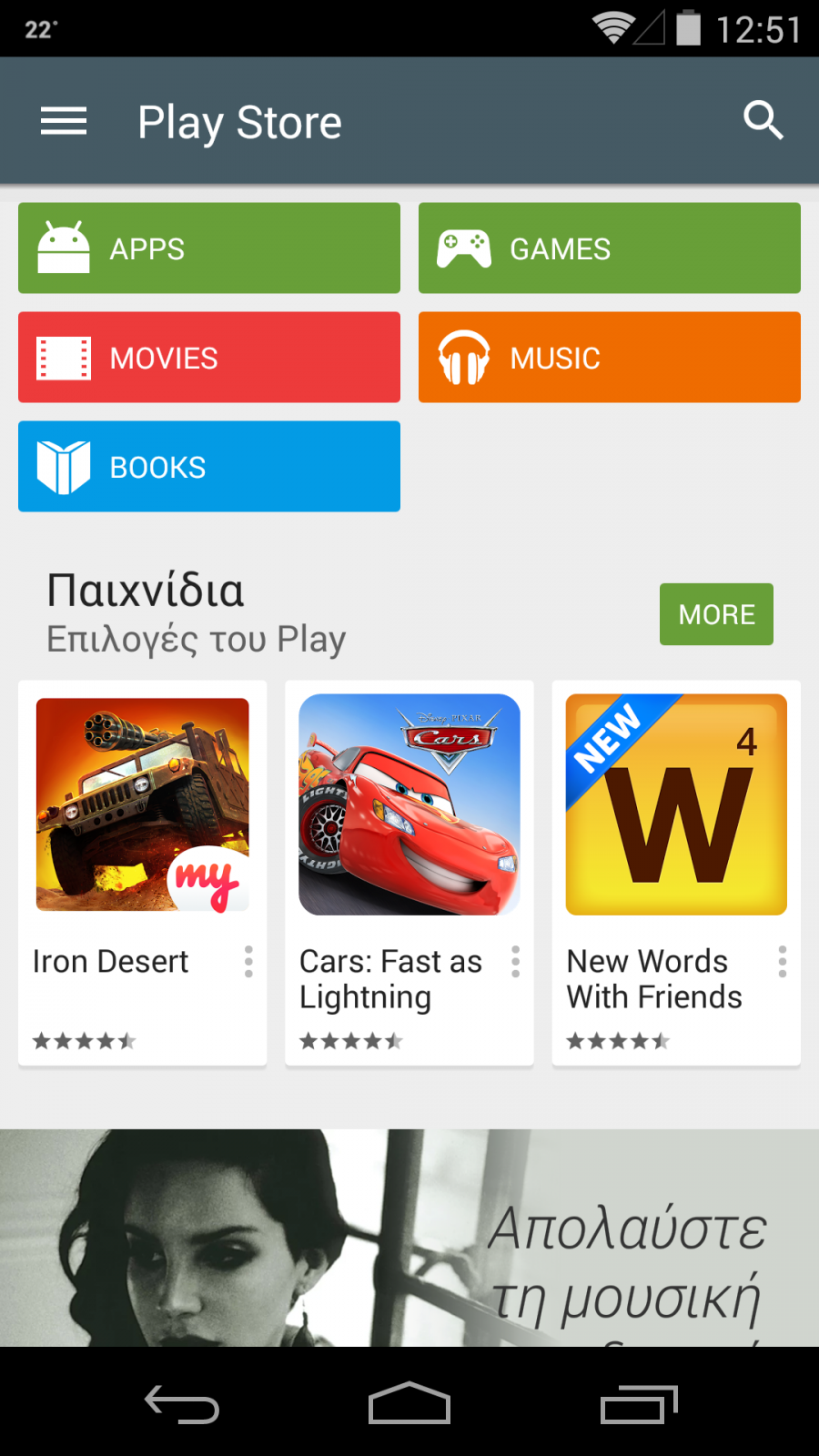The height and width of the screenshot is (1456, 819).
Task: Open the Apps category
Action: click(209, 248)
